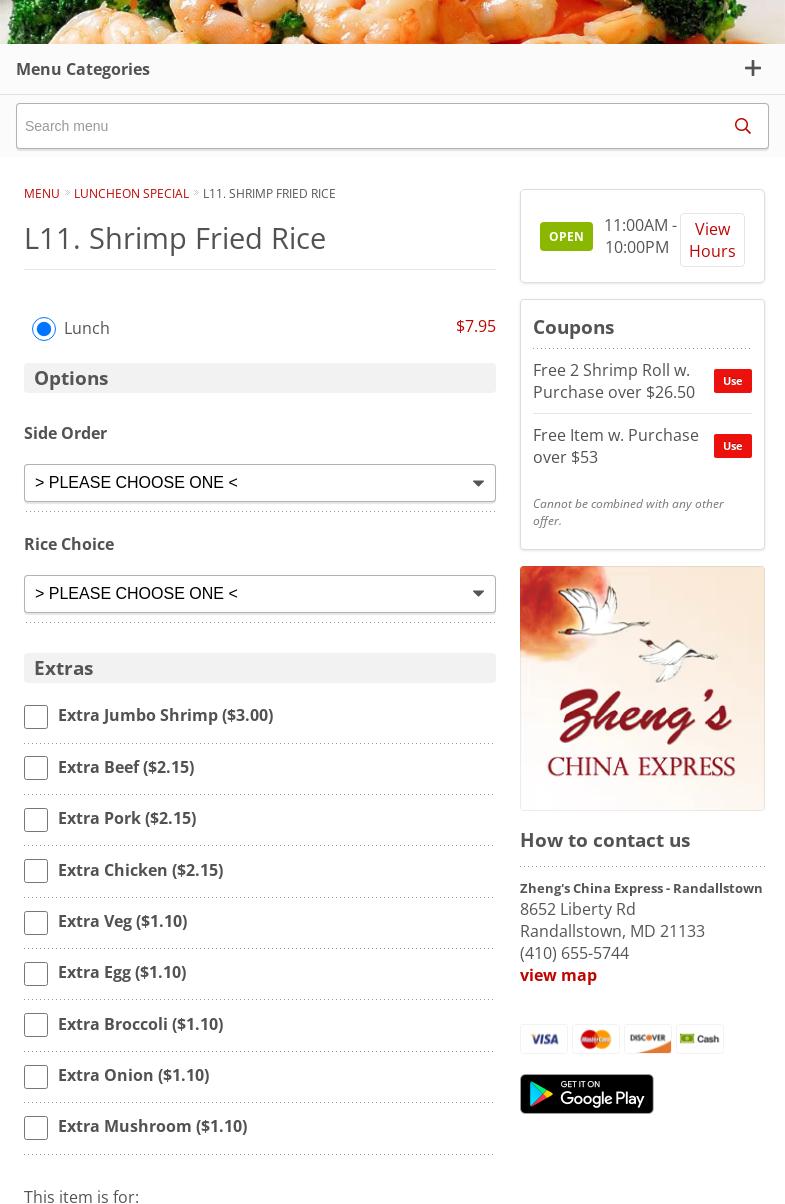Open the Side Order dropdown
785x1204 pixels.
point(260,483)
